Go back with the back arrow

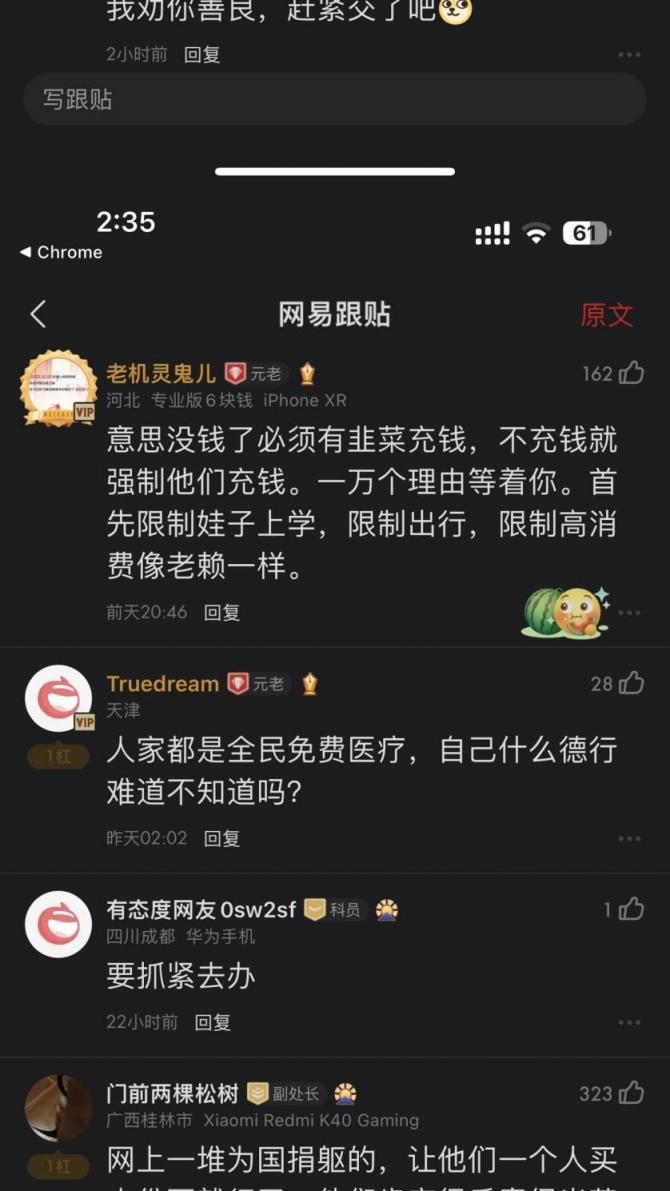point(39,314)
